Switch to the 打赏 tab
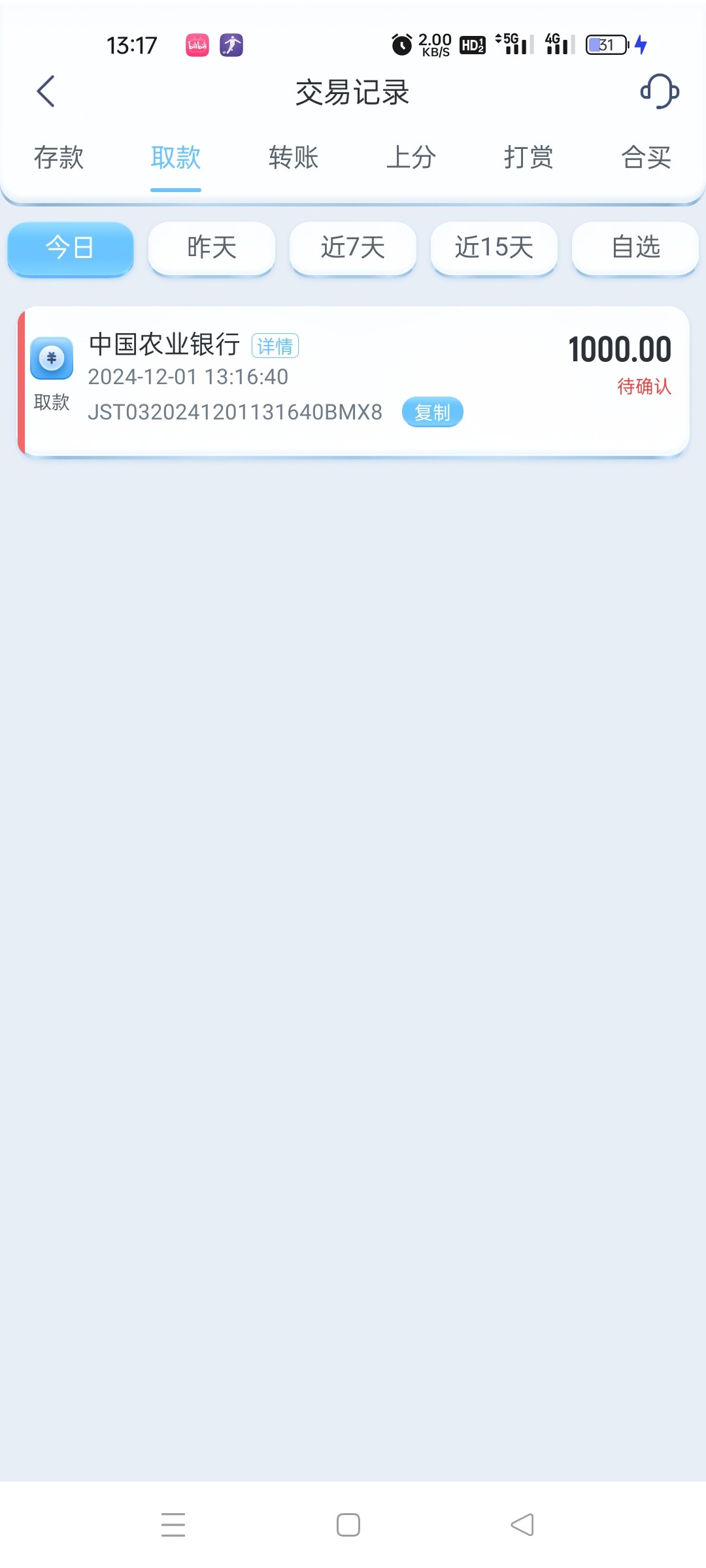This screenshot has height=1568, width=706. click(x=528, y=157)
